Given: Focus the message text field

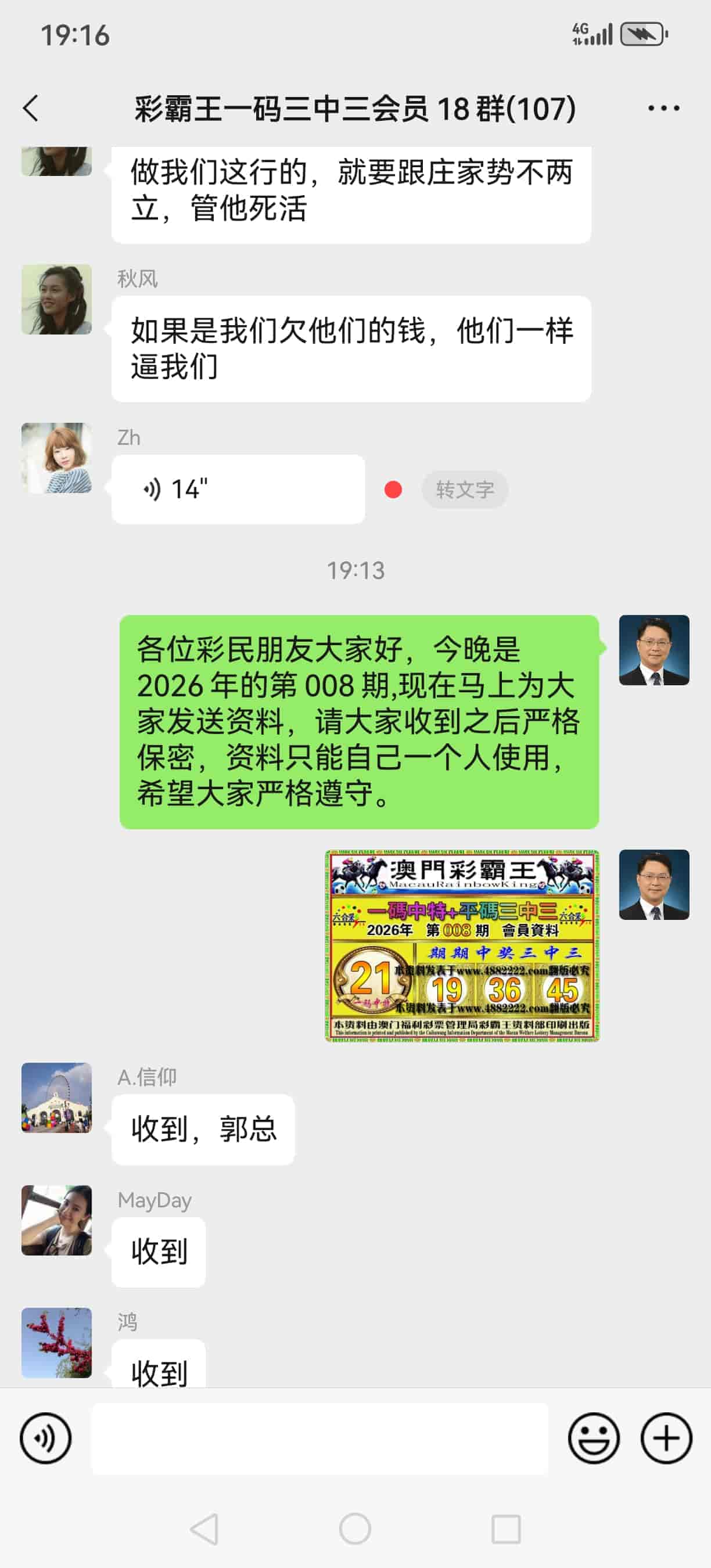Looking at the screenshot, I should point(319,1438).
